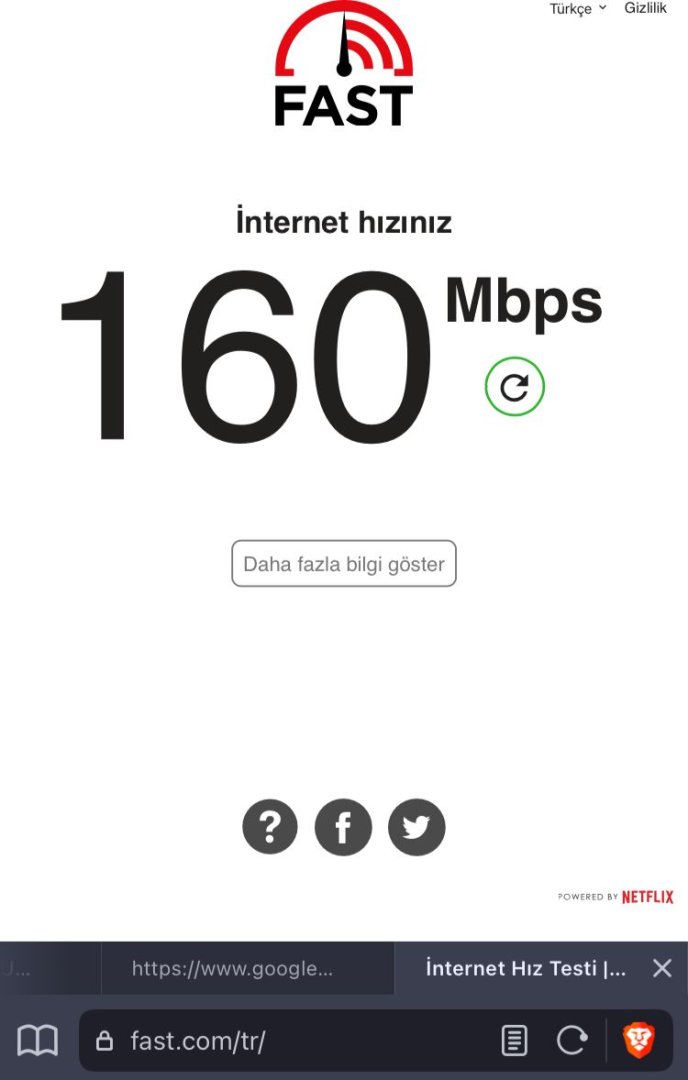Tap the fast.com/tr/ address bar
Viewport: 688px width, 1080px height.
[x=290, y=1041]
